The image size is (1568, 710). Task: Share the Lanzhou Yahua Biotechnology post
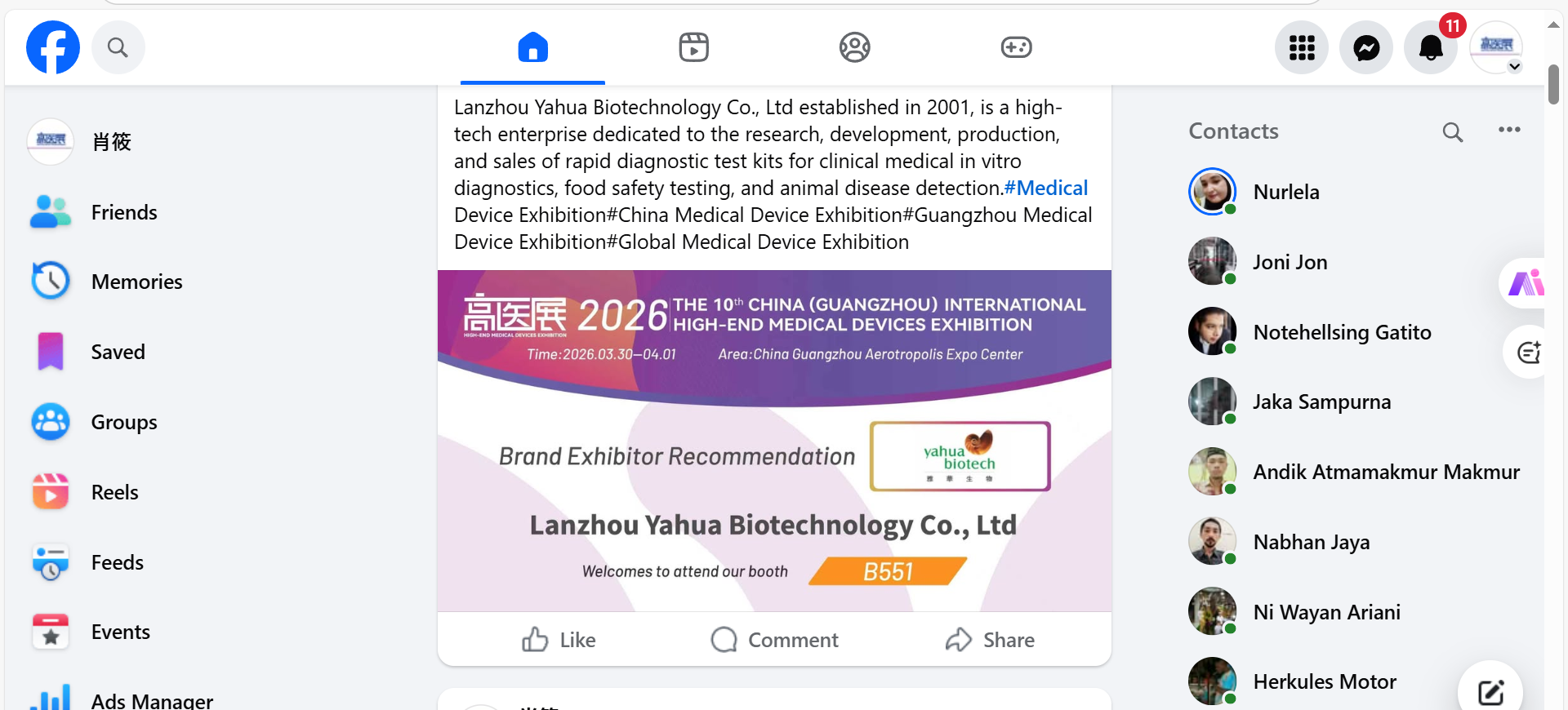coord(990,640)
